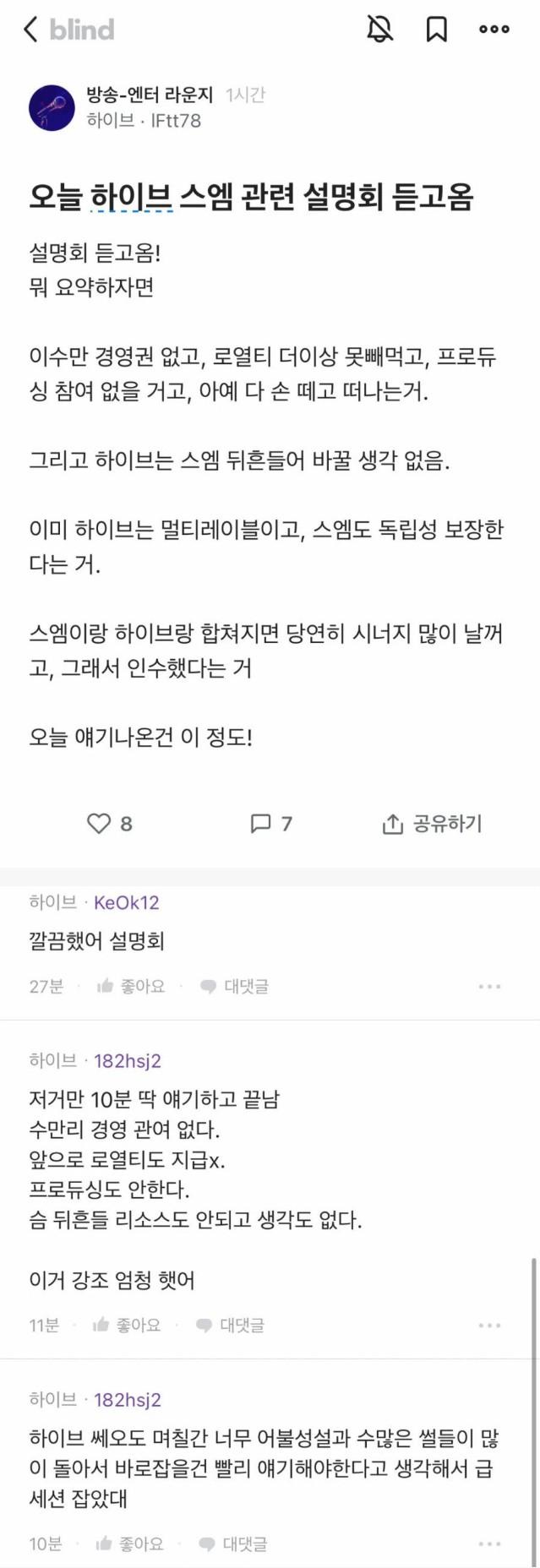Toggle notifications with the crossed-out bell icon

click(x=380, y=30)
